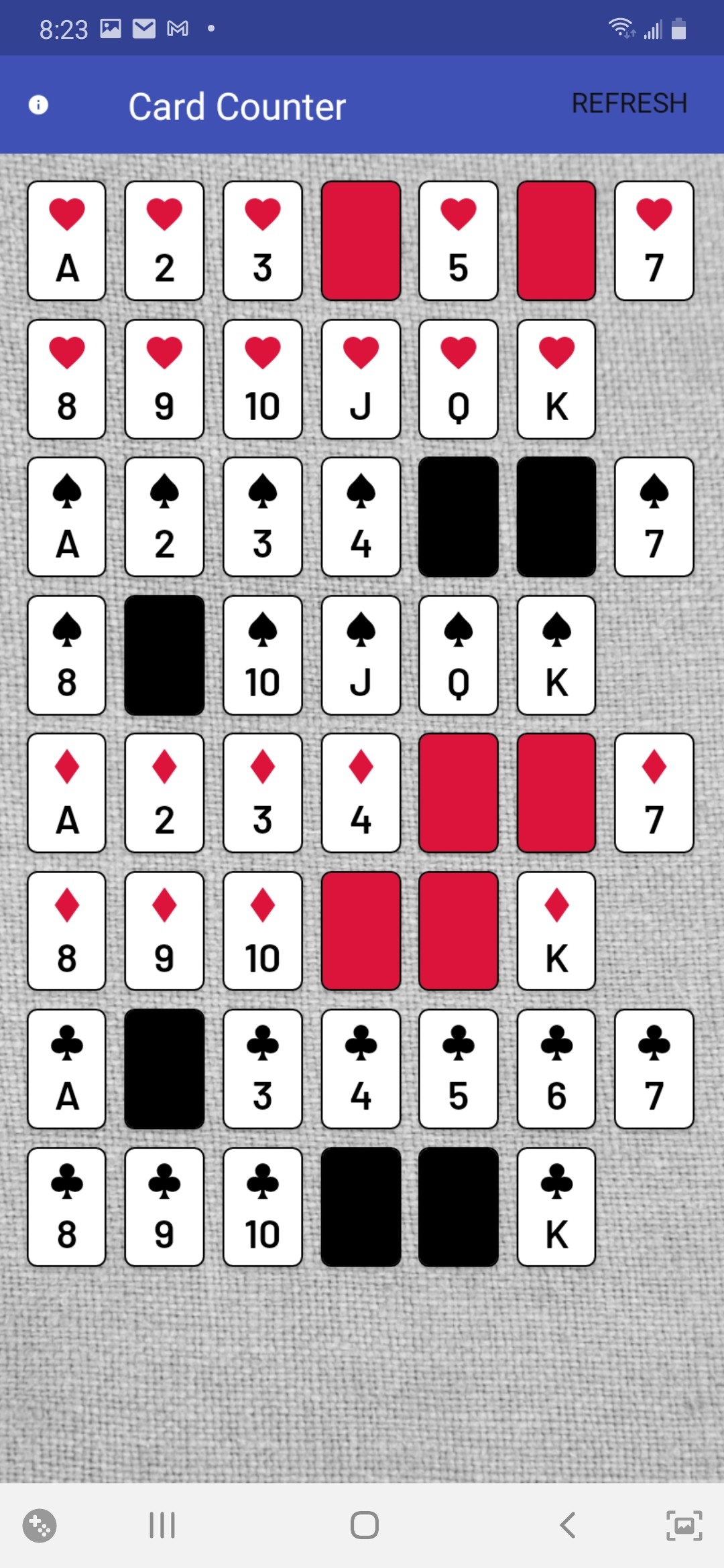Tap the 2 of diamonds card
This screenshot has width=724, height=1568.
(164, 793)
